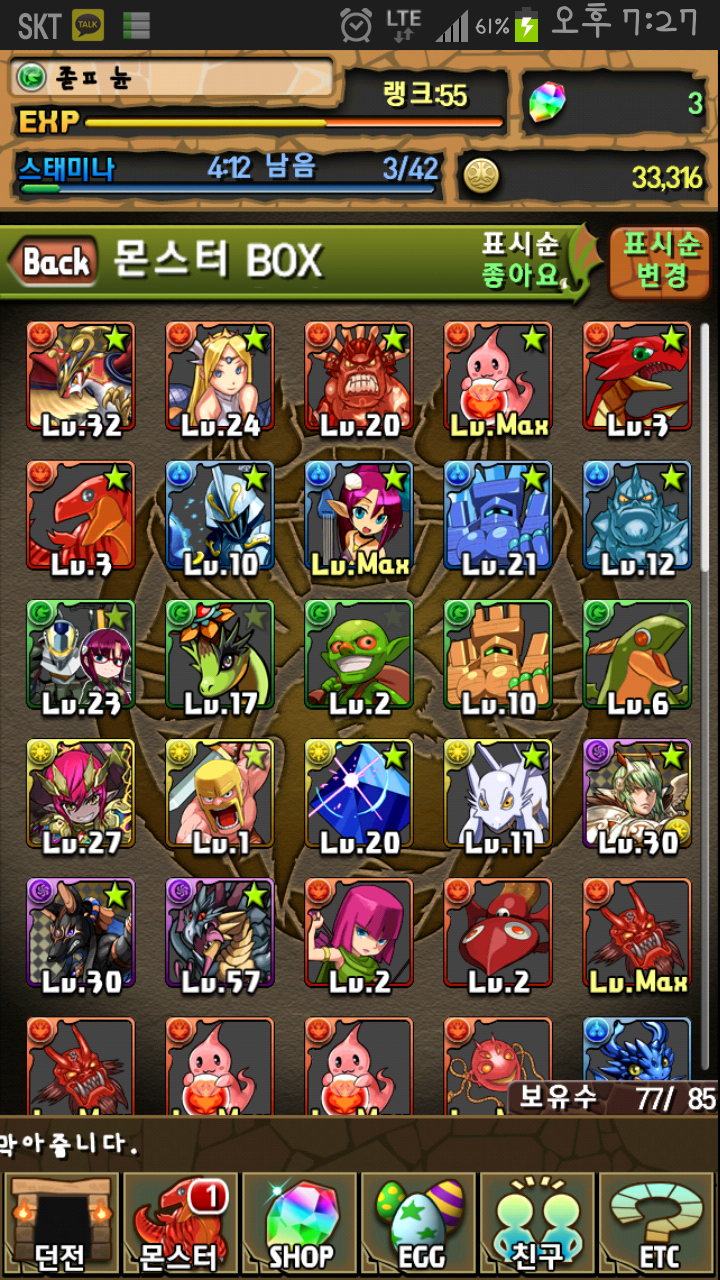Select the Lv.1 blond barbarian monster

point(219,794)
